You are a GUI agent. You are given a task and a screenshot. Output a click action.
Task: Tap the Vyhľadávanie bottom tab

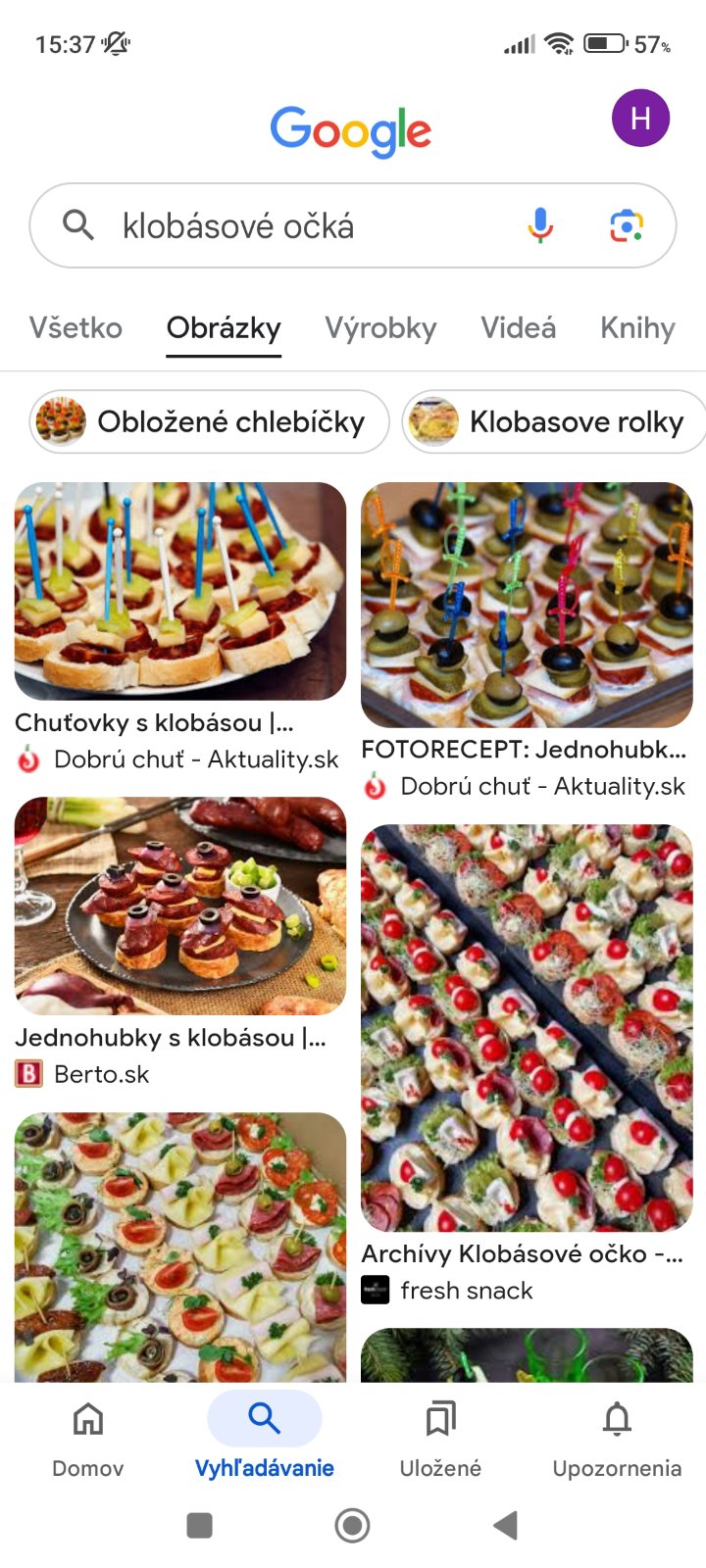264,1437
